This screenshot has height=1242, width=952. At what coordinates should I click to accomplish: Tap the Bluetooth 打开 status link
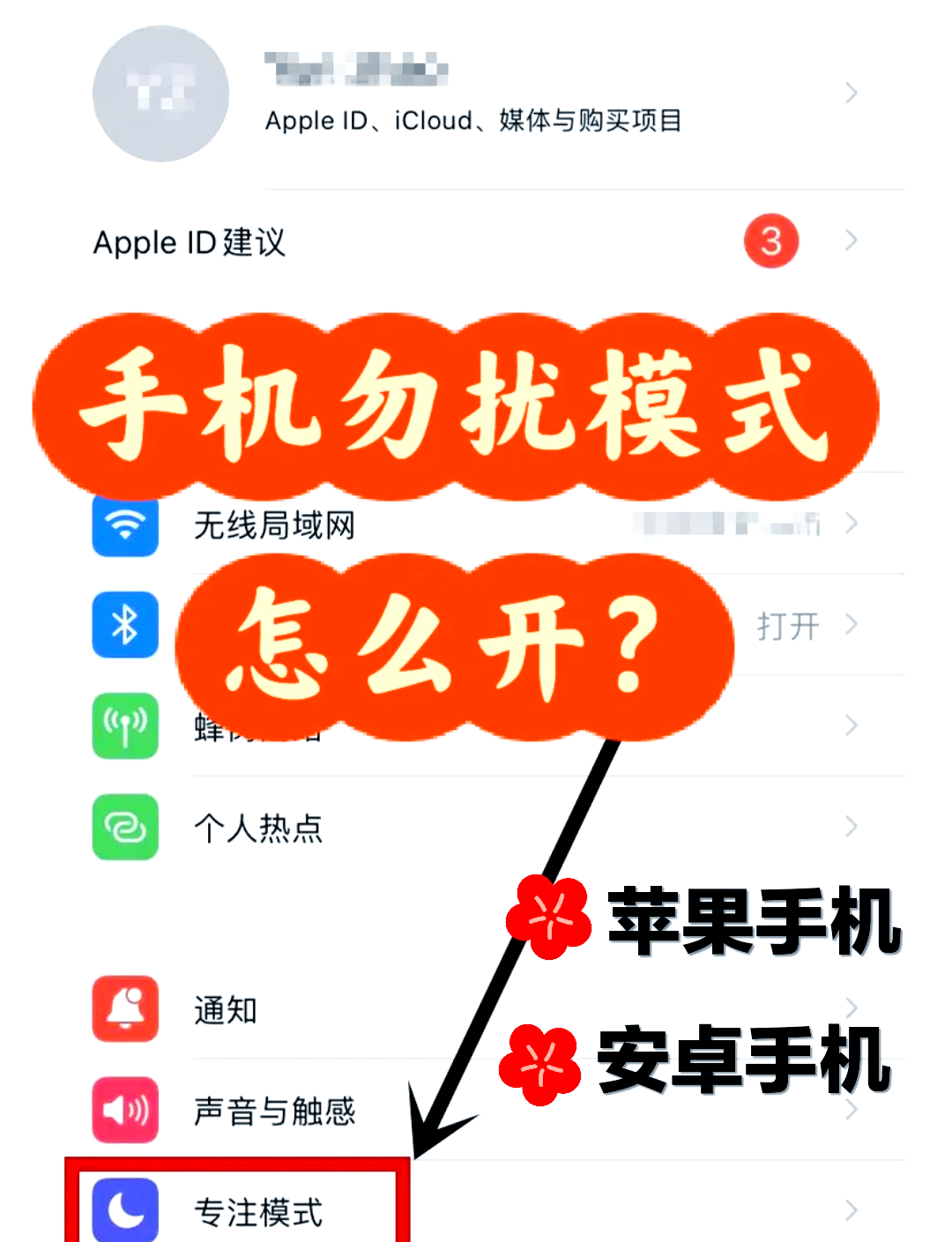[786, 626]
